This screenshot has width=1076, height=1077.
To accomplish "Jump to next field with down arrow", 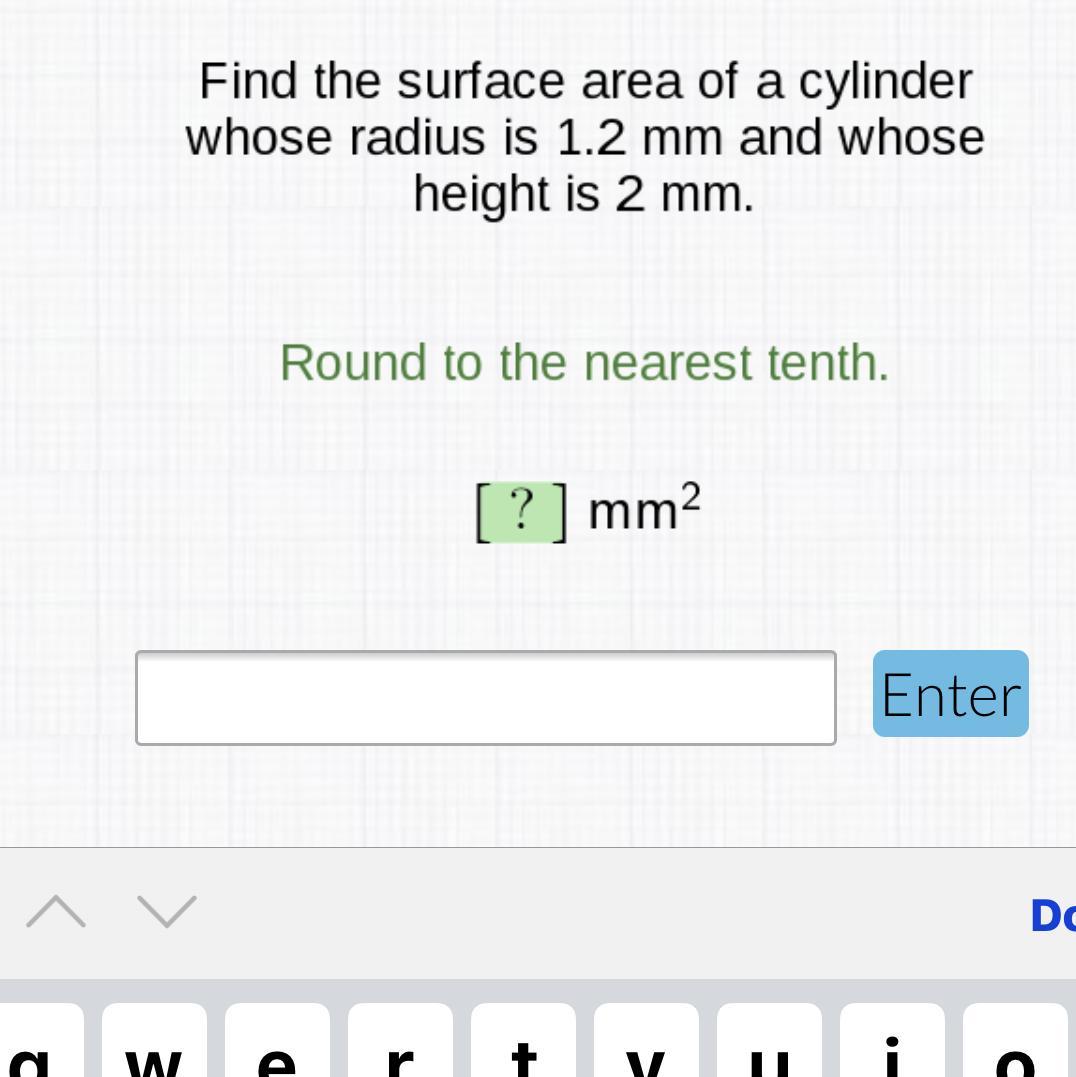I will point(167,911).
